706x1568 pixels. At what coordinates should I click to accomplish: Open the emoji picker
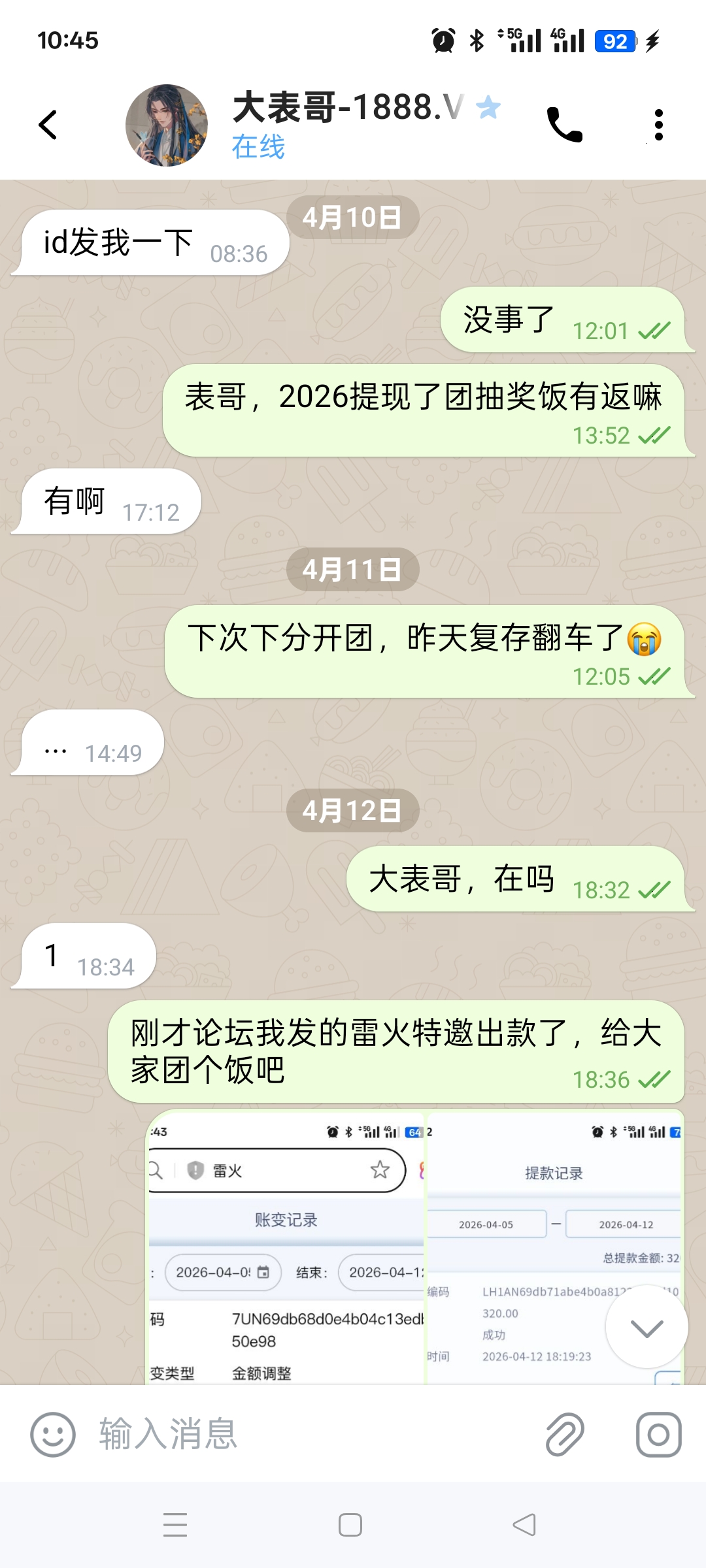coord(53,1435)
